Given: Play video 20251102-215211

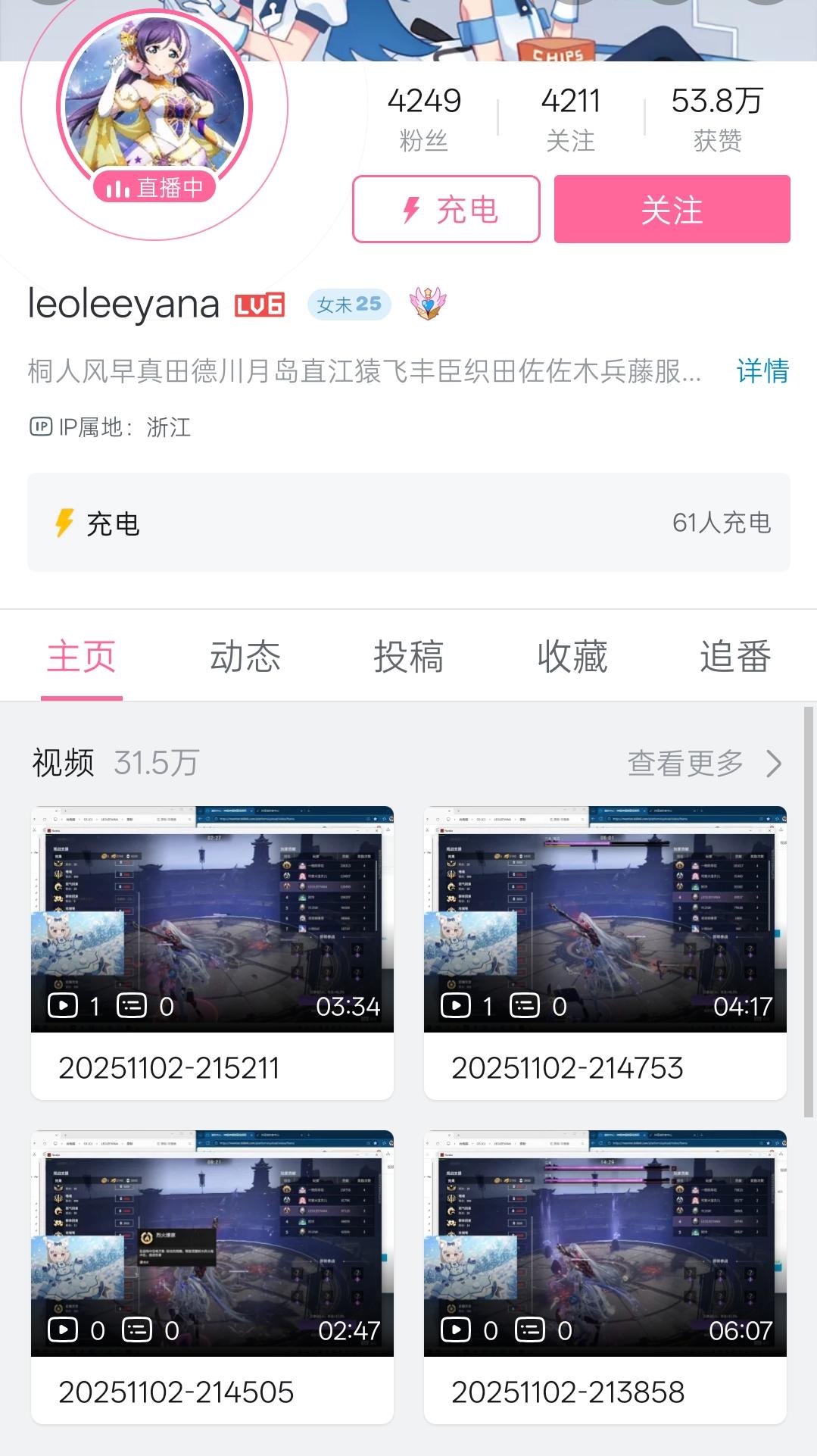Looking at the screenshot, I should click(x=212, y=918).
